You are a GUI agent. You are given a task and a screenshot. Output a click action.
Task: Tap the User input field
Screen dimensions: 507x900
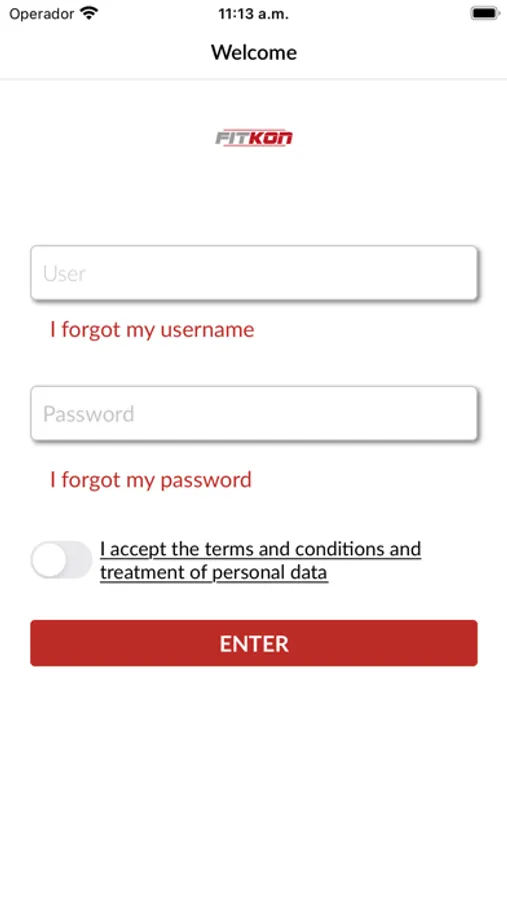(x=254, y=273)
